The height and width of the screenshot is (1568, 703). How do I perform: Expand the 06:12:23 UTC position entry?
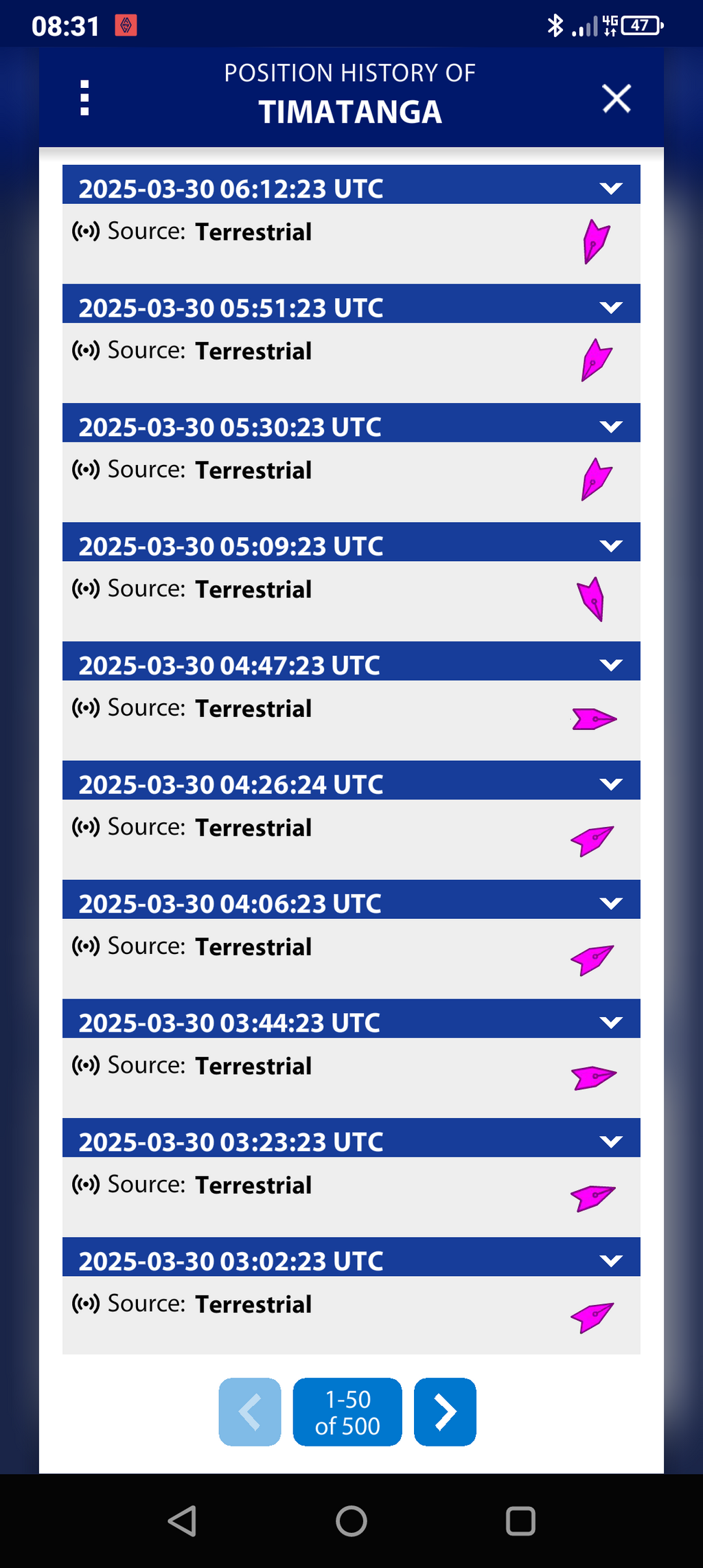coord(611,188)
